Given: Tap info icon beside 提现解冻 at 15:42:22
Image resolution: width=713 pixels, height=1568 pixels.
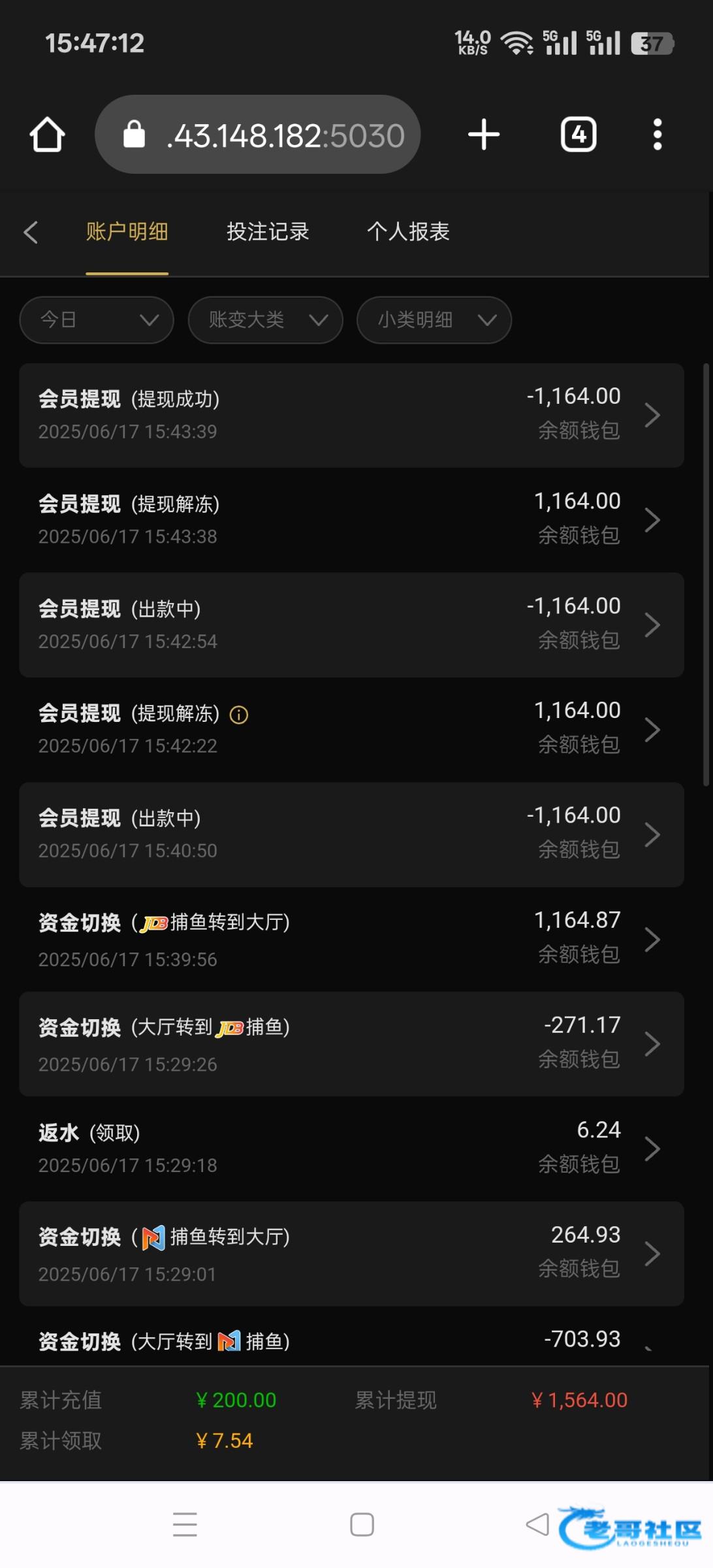Looking at the screenshot, I should (239, 715).
